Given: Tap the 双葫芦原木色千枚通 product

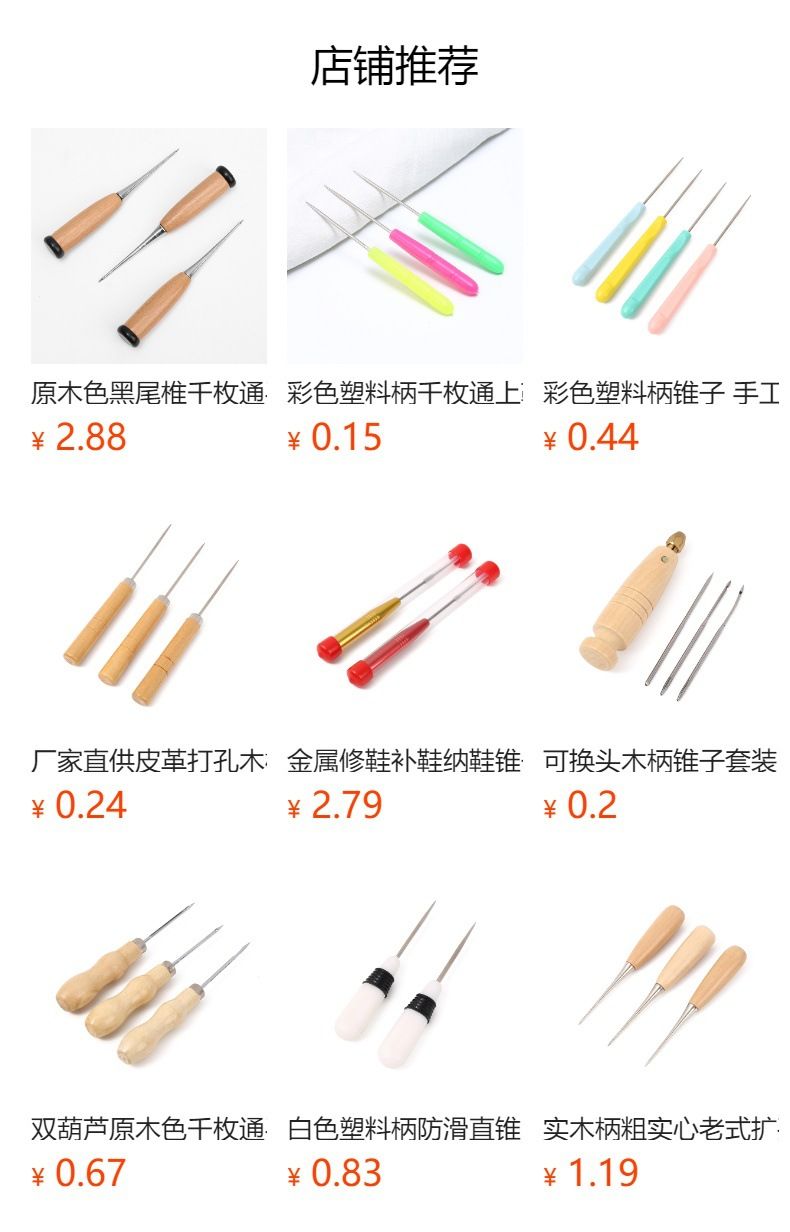Looking at the screenshot, I should click(x=149, y=982).
